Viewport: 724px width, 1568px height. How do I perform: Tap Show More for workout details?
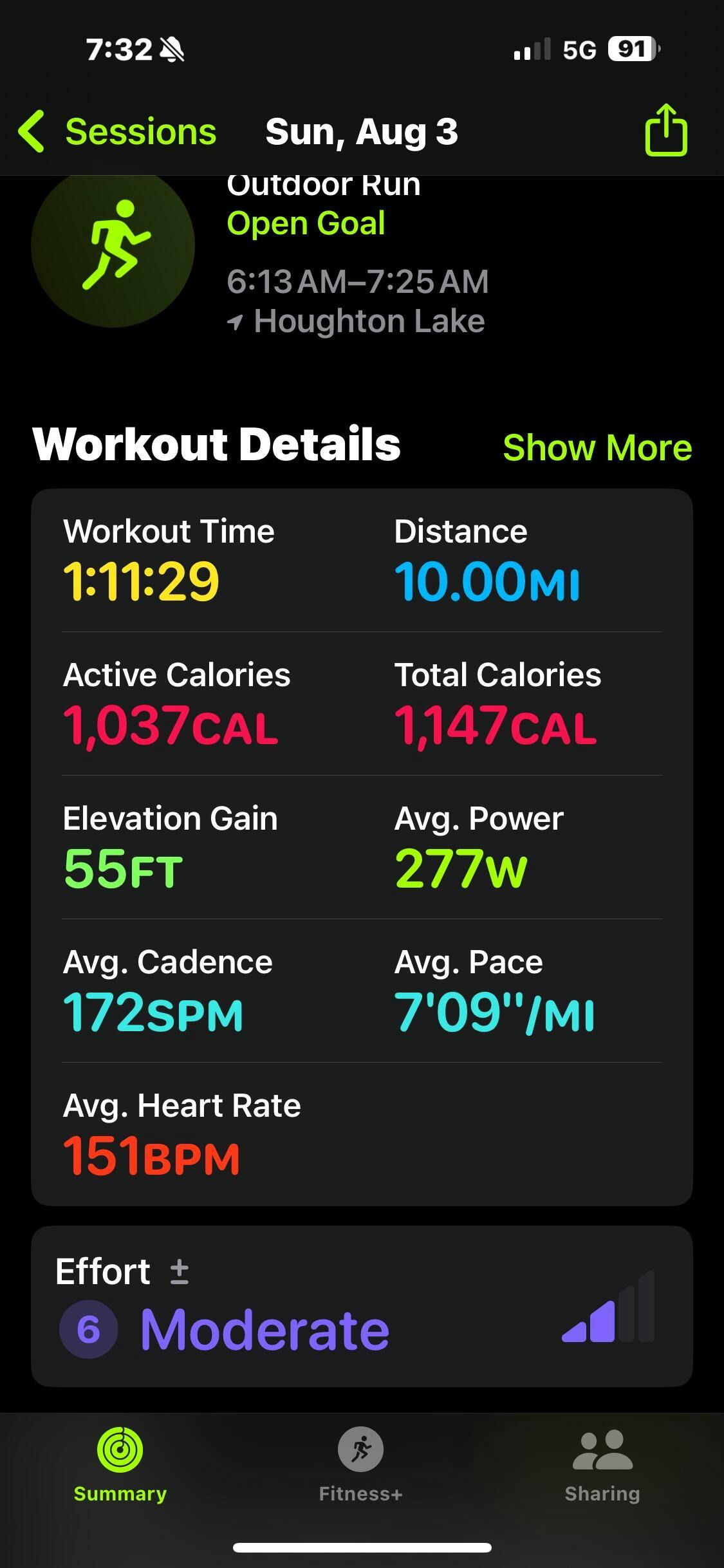click(x=597, y=447)
